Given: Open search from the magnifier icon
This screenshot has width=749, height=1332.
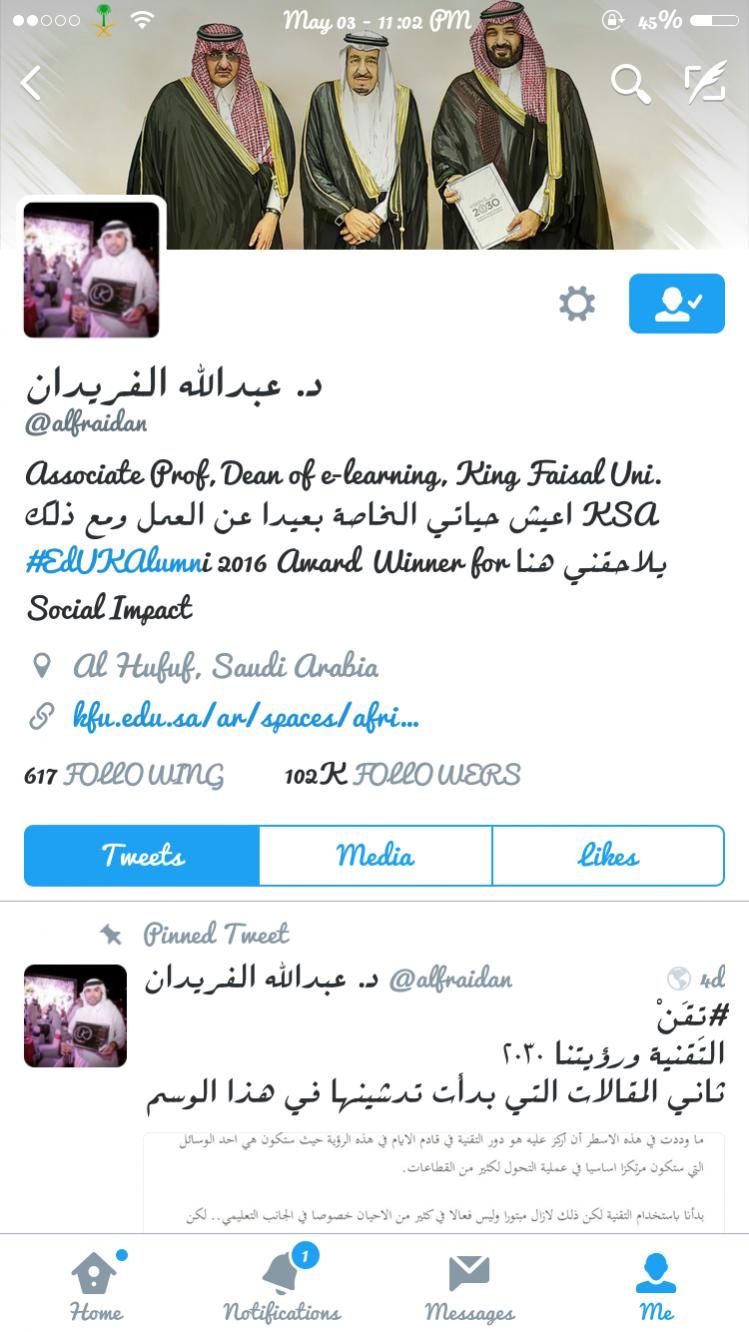Looking at the screenshot, I should click(630, 84).
